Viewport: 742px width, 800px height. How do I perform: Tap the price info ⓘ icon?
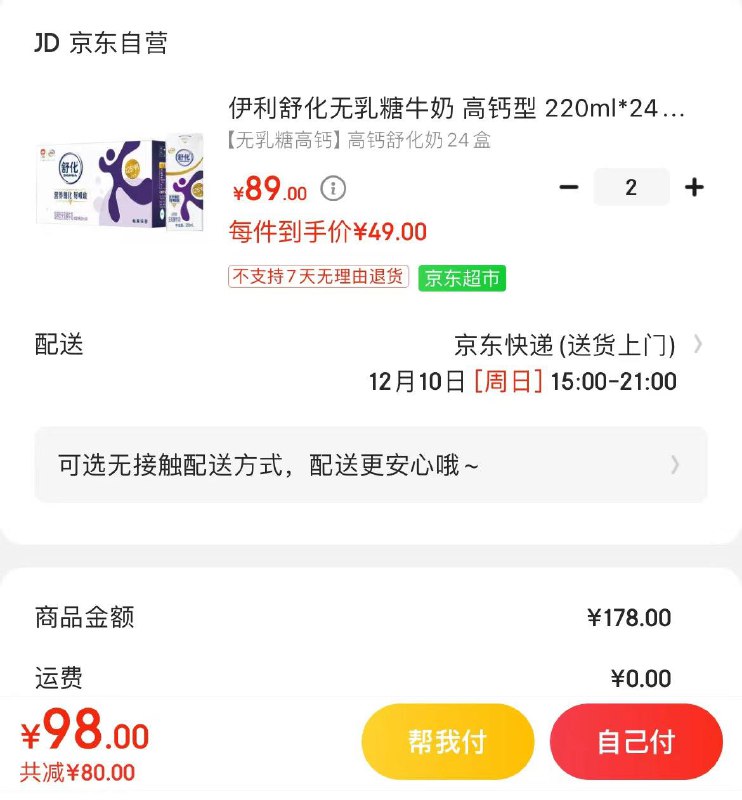[331, 189]
